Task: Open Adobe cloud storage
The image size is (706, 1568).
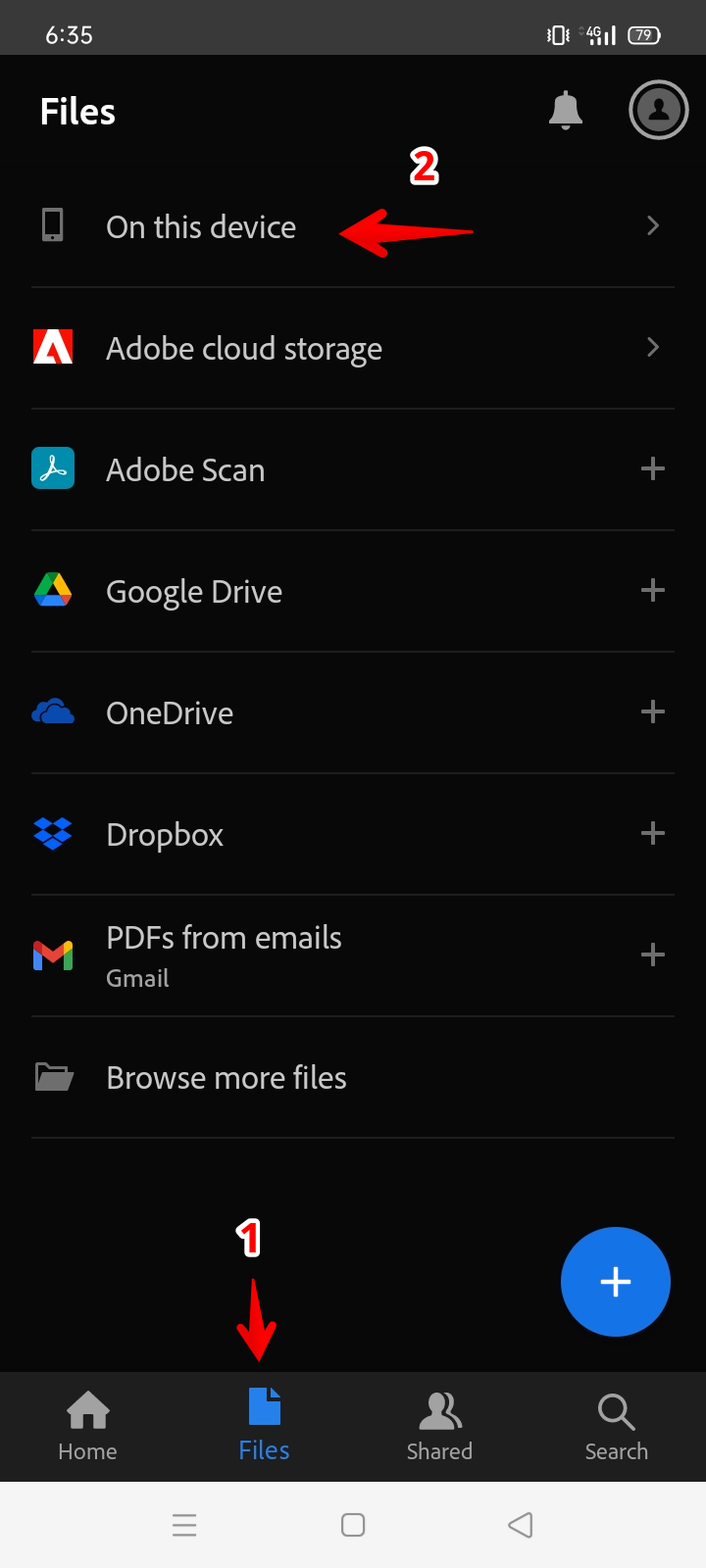Action: coord(243,349)
